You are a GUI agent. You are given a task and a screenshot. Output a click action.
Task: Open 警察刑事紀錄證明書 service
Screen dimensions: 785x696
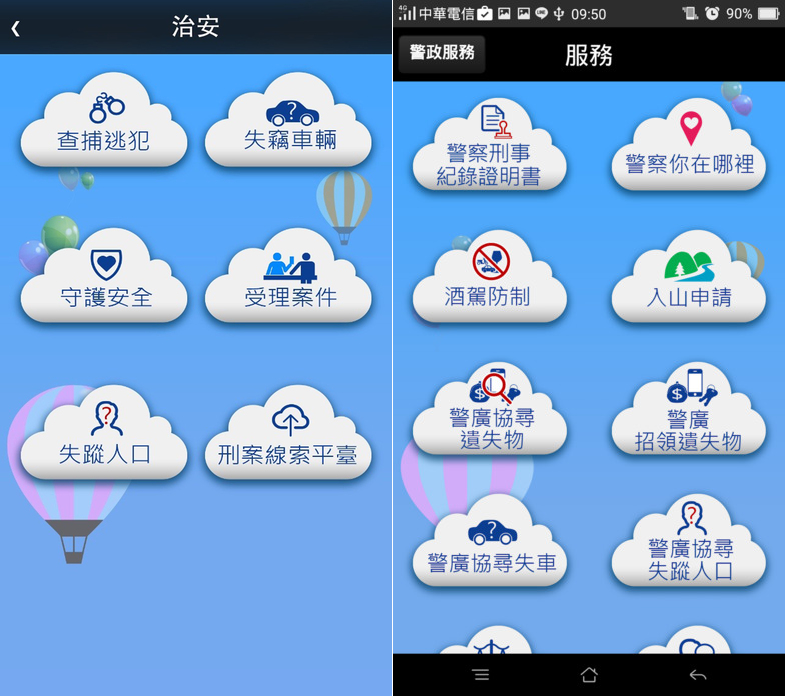[489, 150]
